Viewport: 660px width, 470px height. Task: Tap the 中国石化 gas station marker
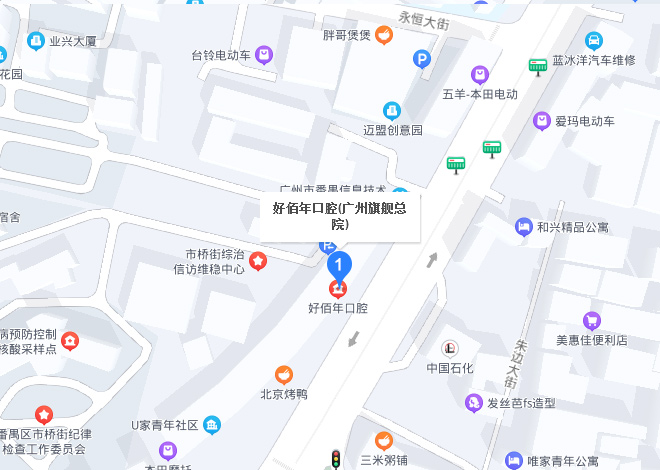(x=451, y=348)
